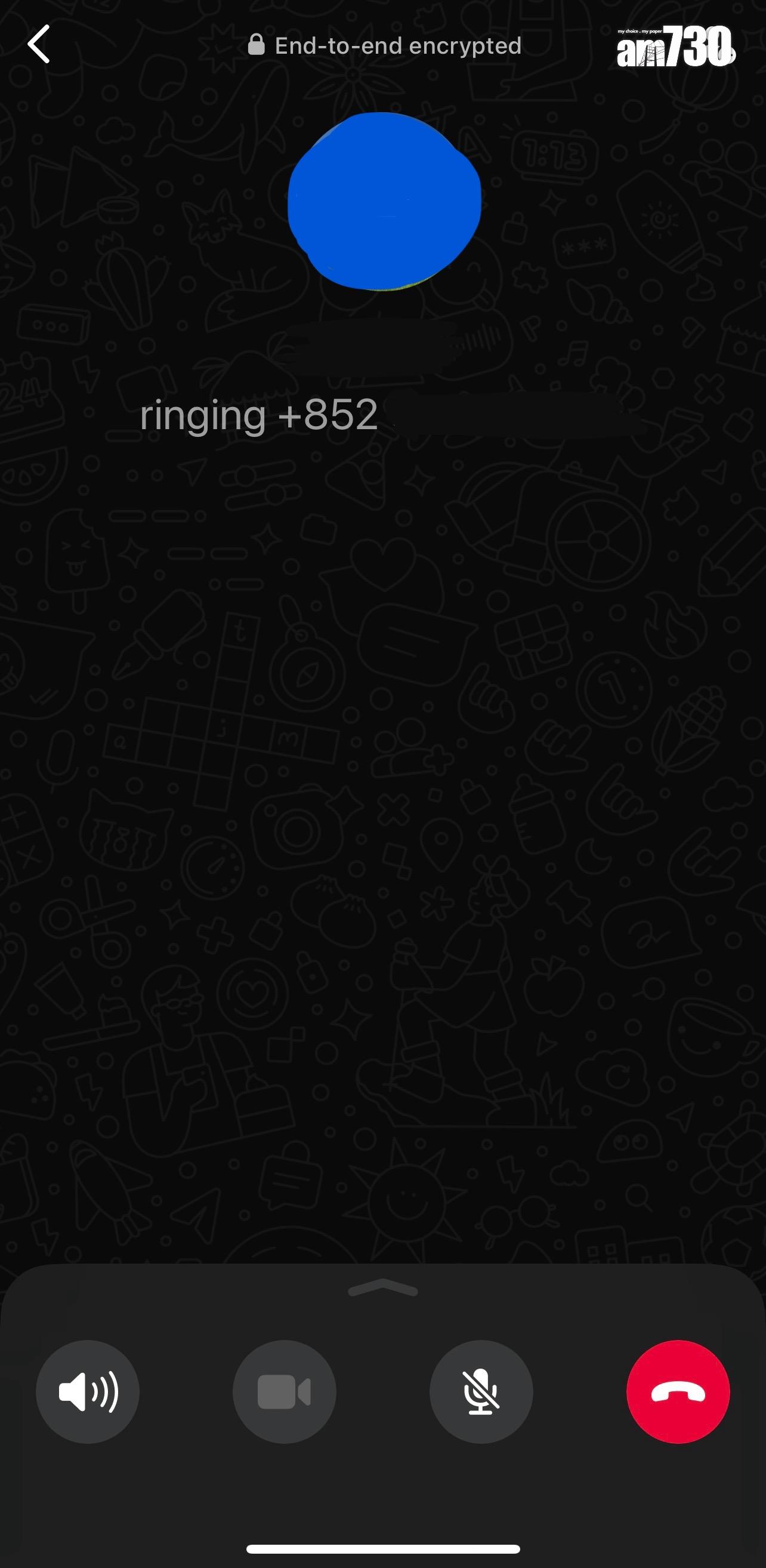Go back from the call screen
Screen dimensions: 766x1568
[39, 44]
